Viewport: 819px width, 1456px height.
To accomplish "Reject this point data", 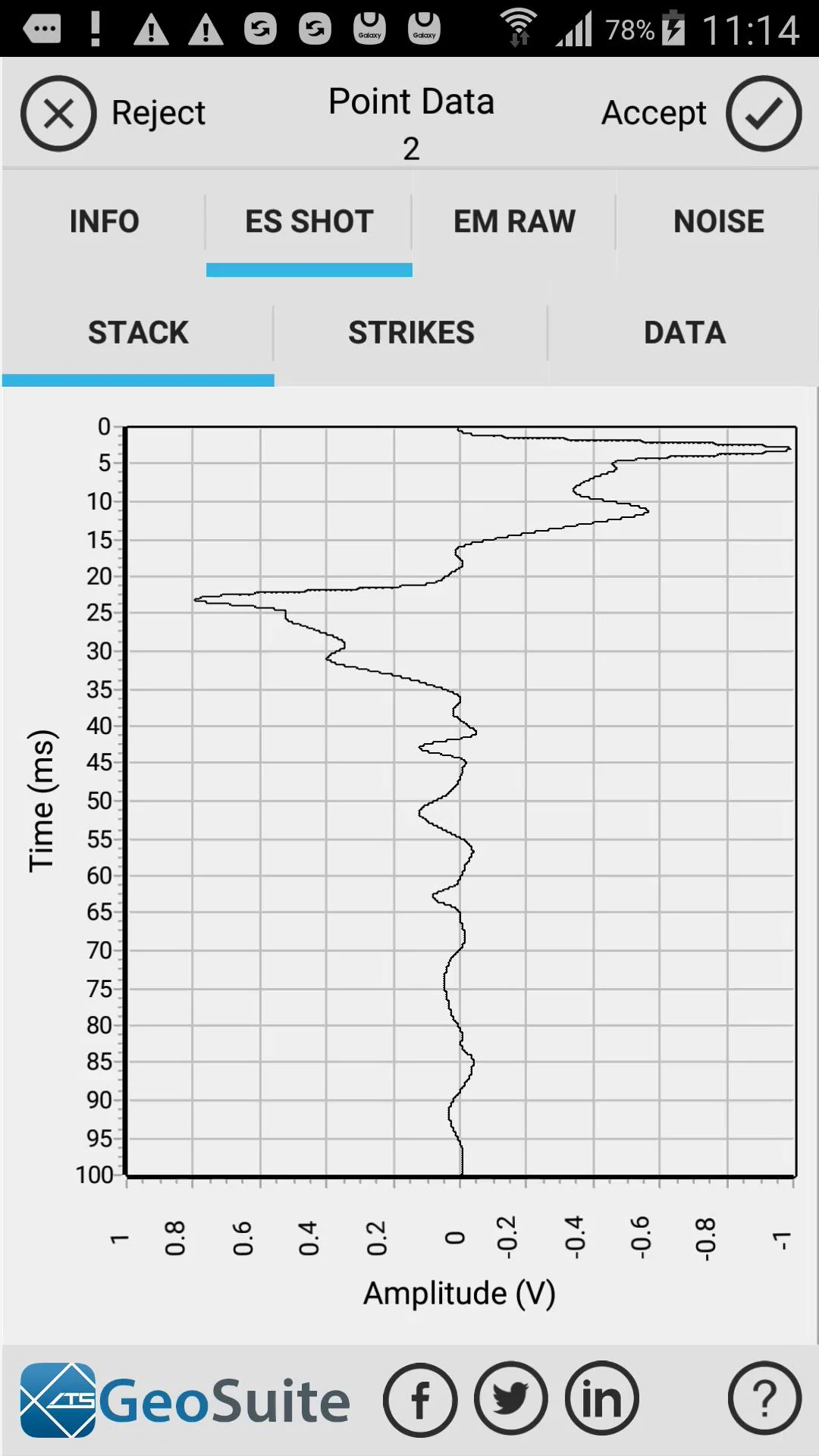I will [114, 114].
